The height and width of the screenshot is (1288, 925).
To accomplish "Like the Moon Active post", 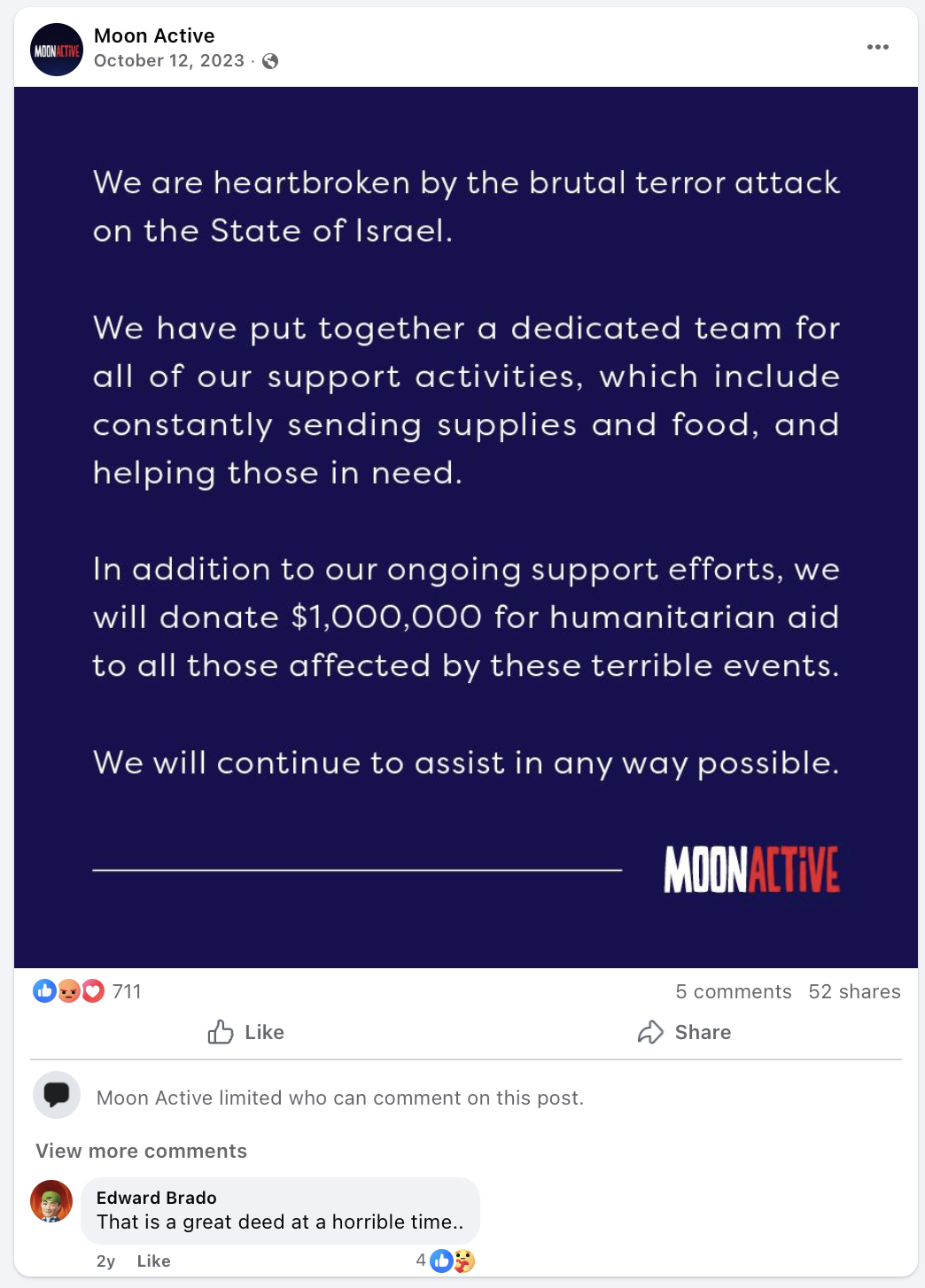I will tap(246, 1032).
